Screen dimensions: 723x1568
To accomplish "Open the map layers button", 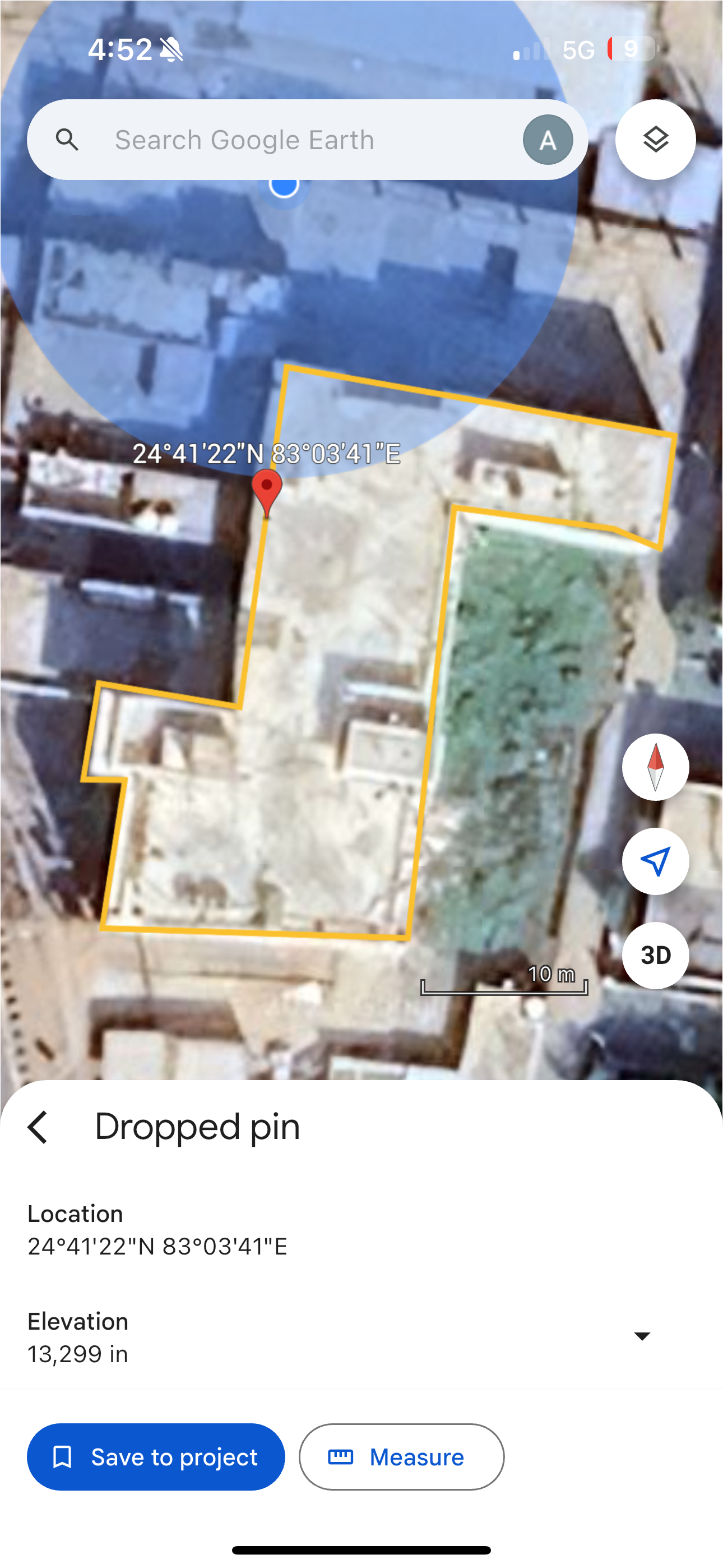I will click(x=655, y=140).
